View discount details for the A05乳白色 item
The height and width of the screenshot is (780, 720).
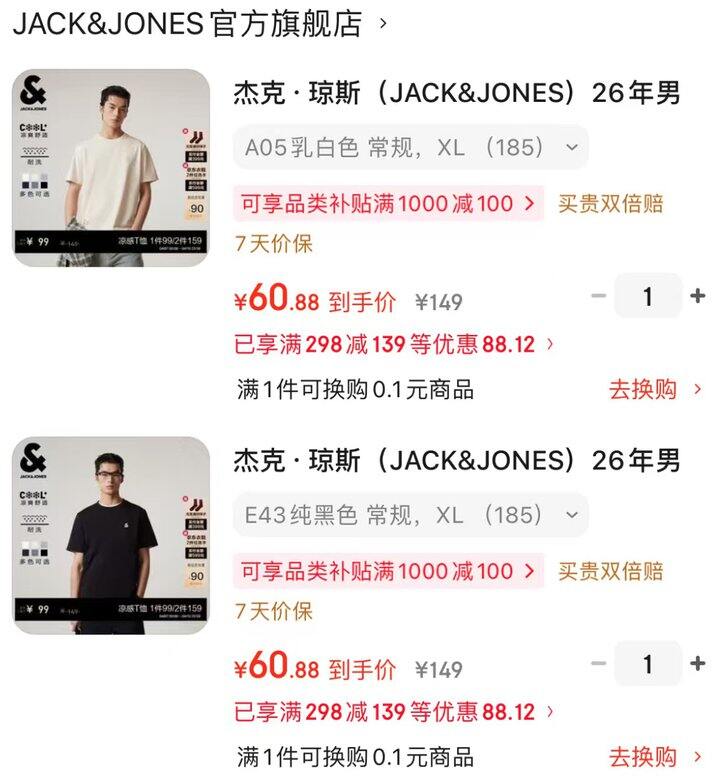click(x=393, y=345)
